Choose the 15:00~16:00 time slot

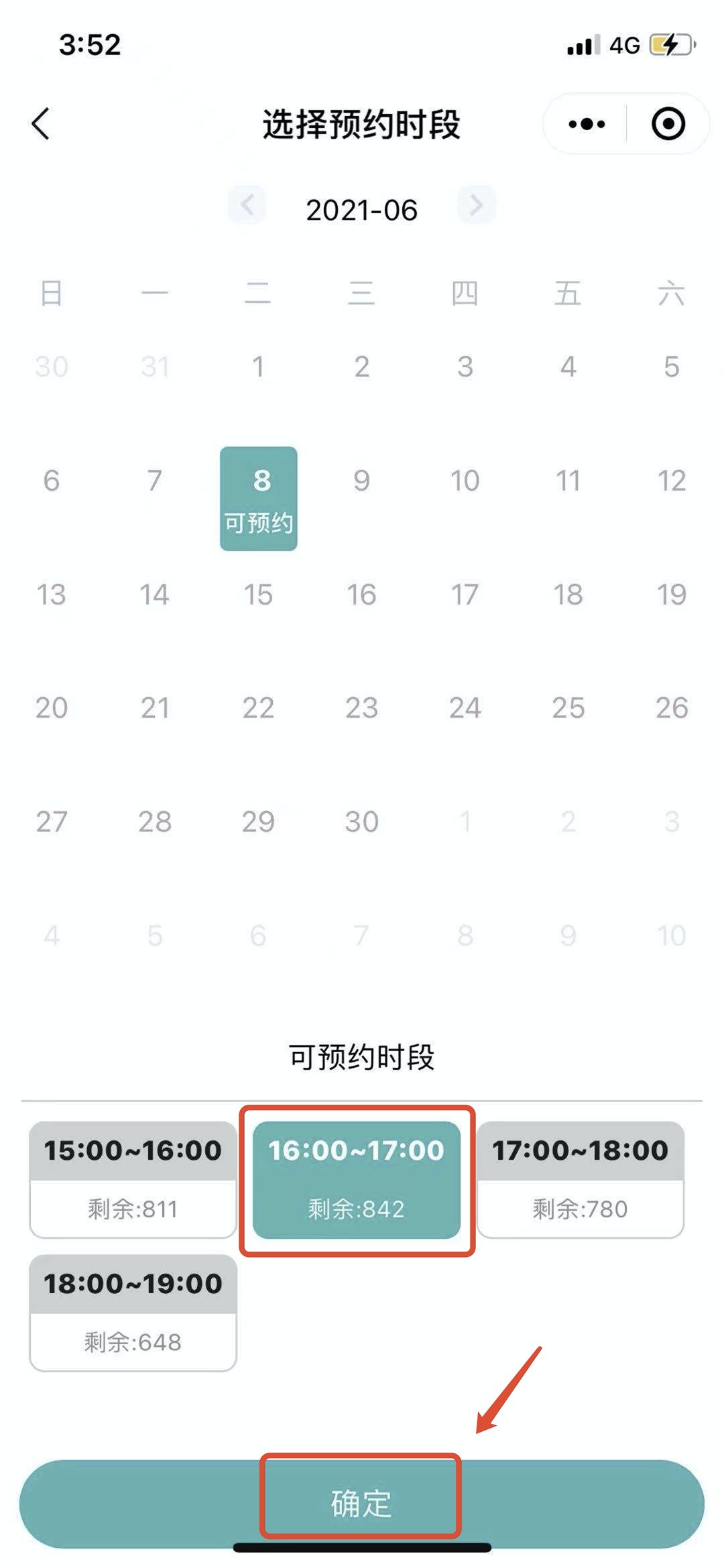tap(133, 1179)
